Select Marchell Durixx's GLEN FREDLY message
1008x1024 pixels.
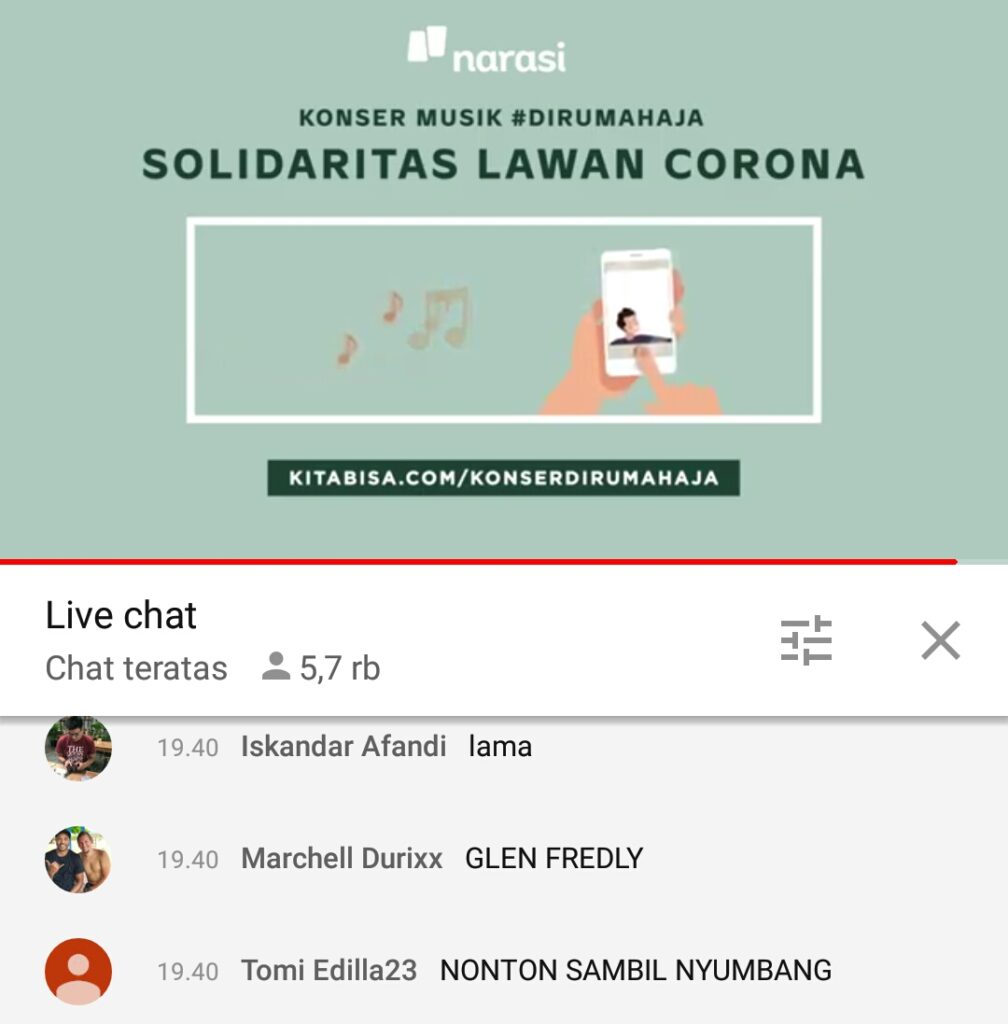(553, 859)
